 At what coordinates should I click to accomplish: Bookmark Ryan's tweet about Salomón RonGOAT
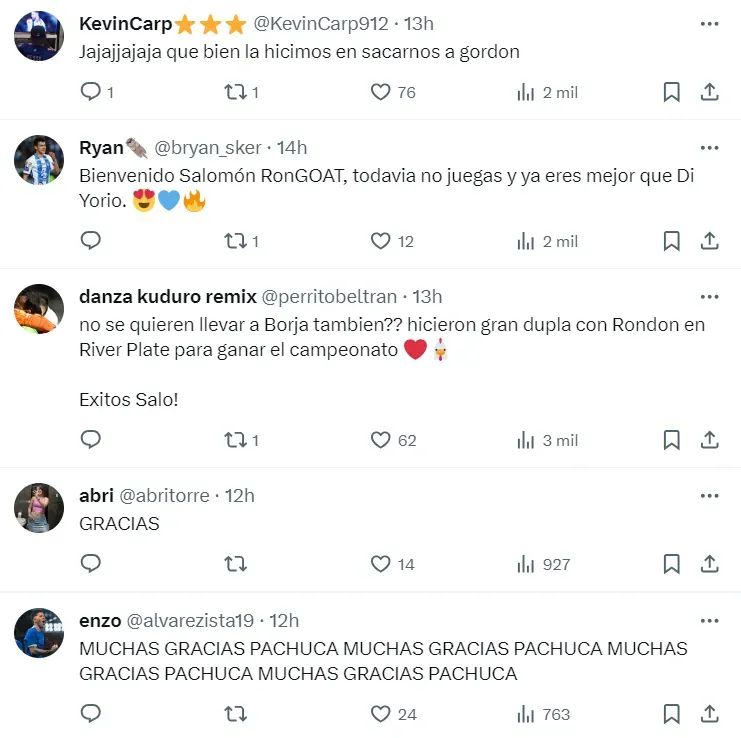(x=672, y=241)
